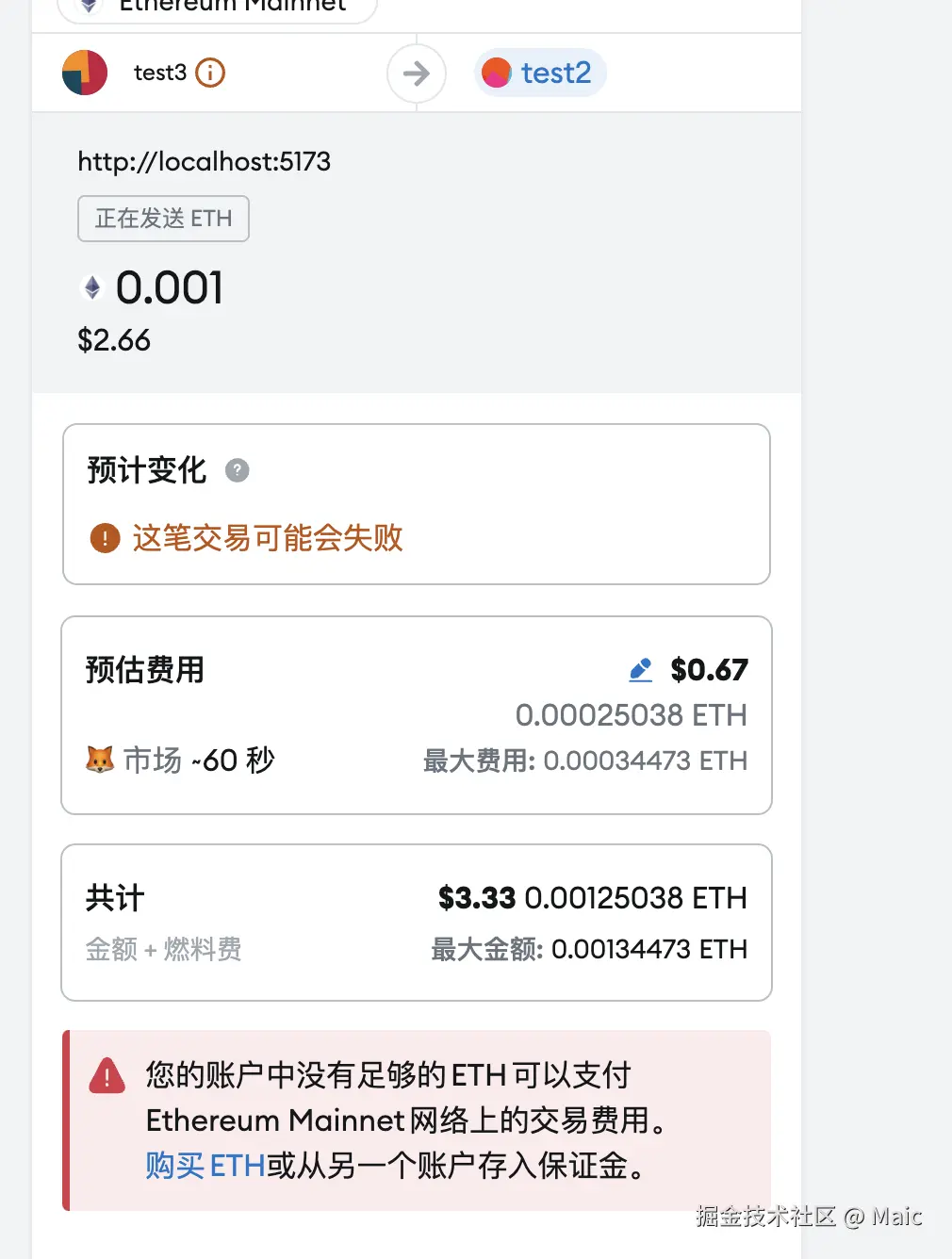Screen dimensions: 952x1259
Task: Open the info icon next to test3
Action: [210, 73]
